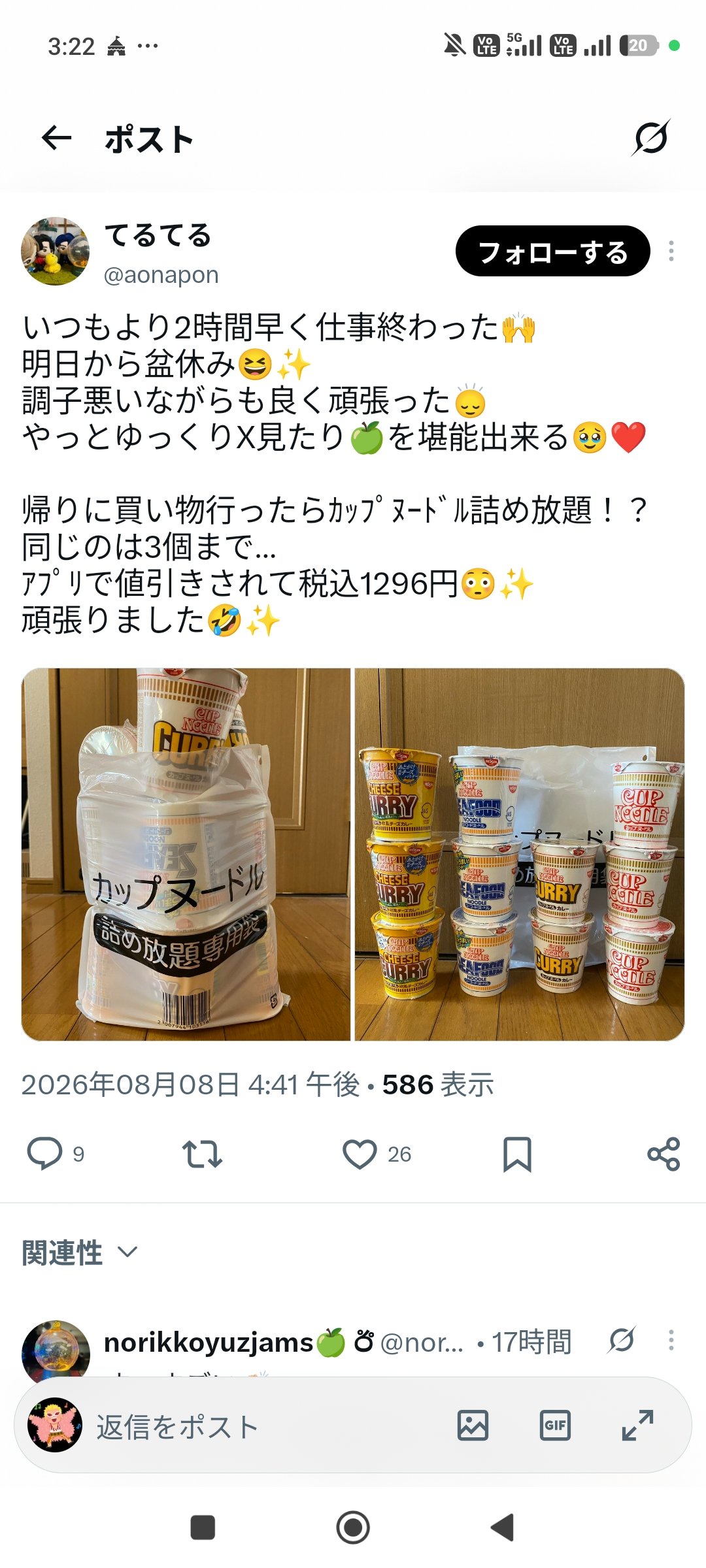Screen dimensions: 706x1568
Task: View the photo of lined-up cup noodles
Action: [520, 854]
